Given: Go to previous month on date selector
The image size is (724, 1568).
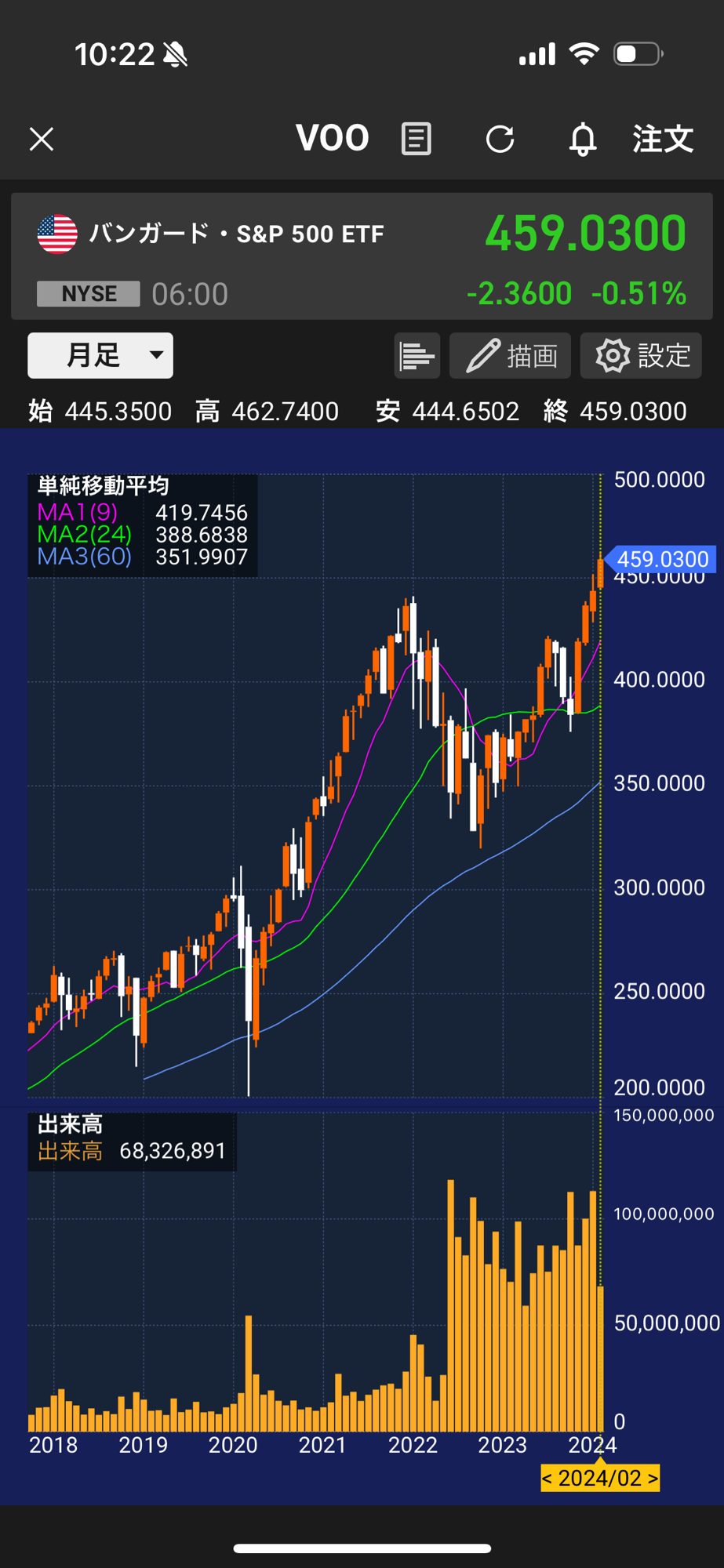Looking at the screenshot, I should click(x=548, y=1478).
